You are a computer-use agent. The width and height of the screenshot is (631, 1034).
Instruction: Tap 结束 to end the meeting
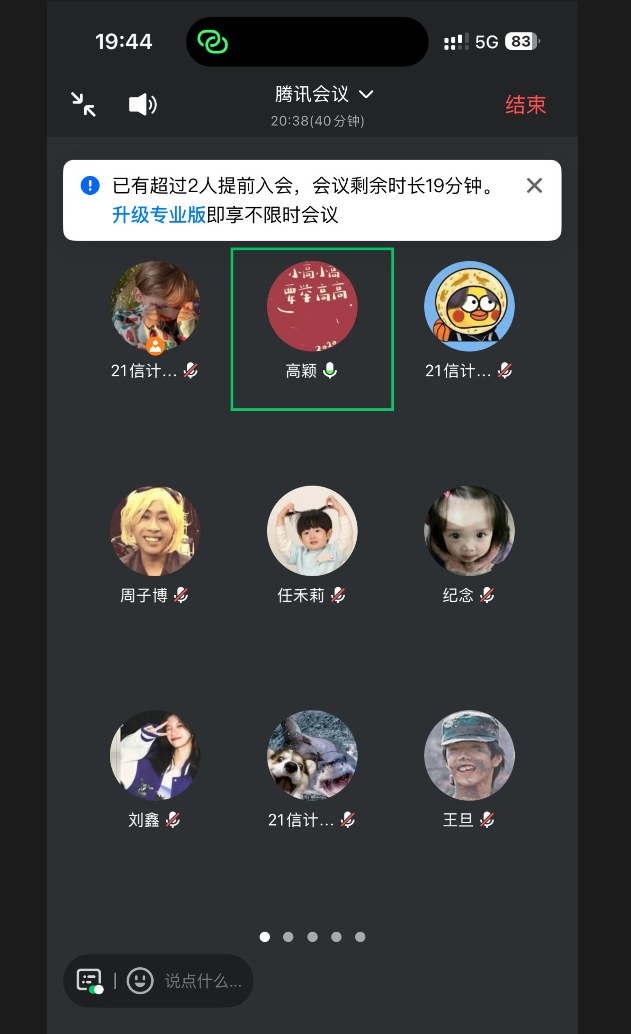point(525,105)
